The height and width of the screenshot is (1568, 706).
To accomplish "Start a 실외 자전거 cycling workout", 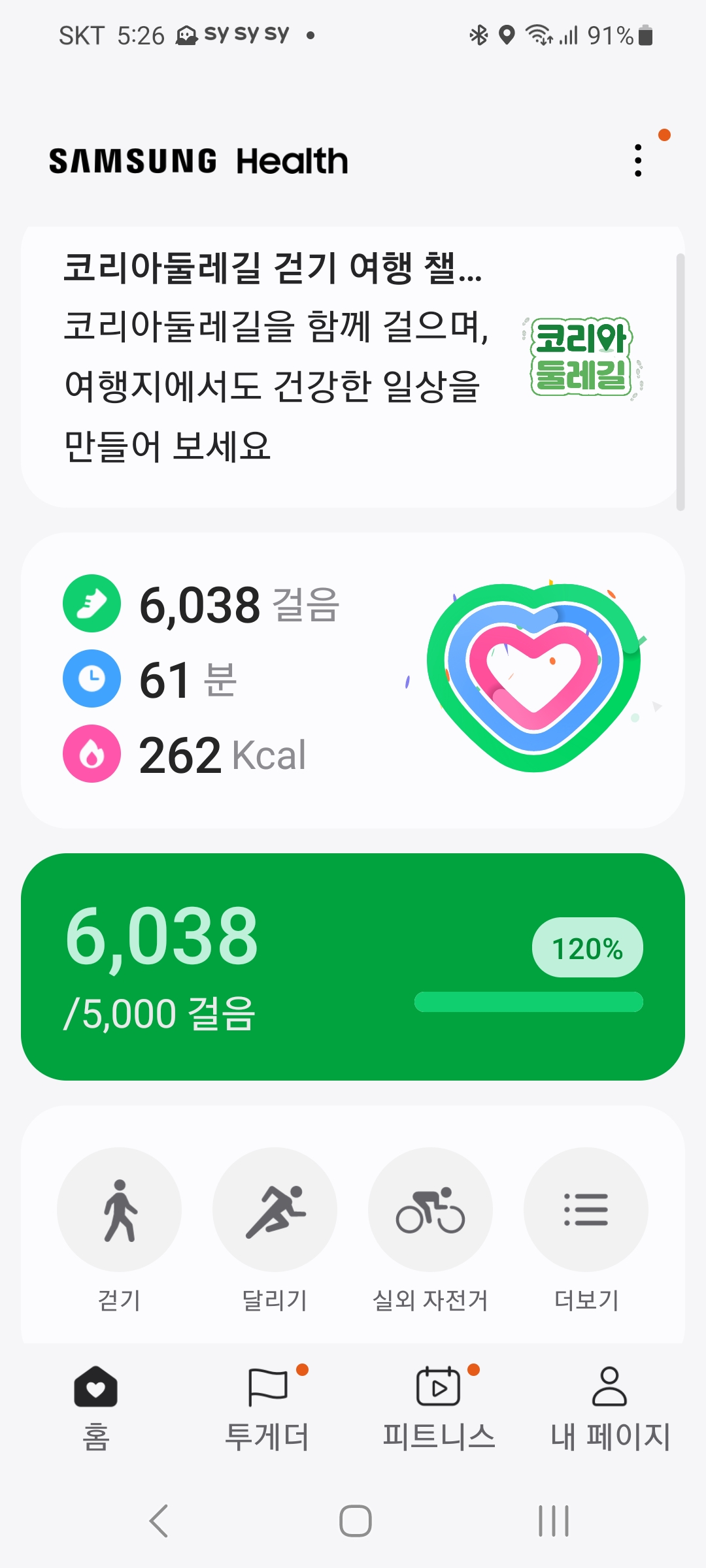I will point(430,1209).
